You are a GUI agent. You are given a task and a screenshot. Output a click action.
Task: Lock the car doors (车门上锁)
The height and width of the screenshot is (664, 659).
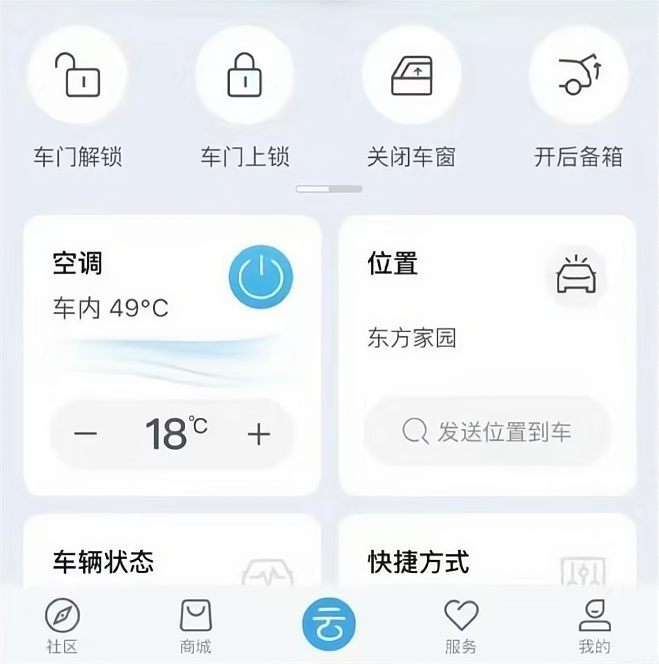point(244,76)
